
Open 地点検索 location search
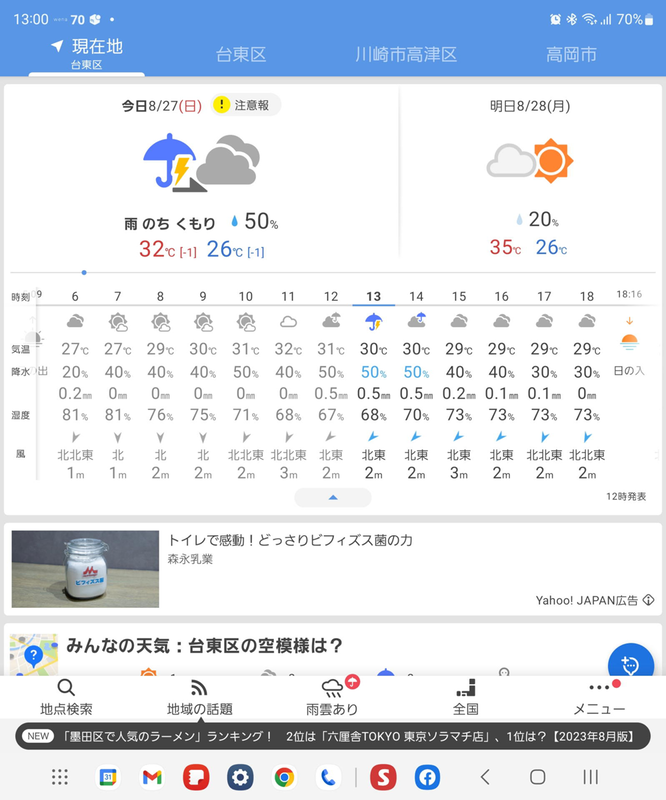pos(66,697)
